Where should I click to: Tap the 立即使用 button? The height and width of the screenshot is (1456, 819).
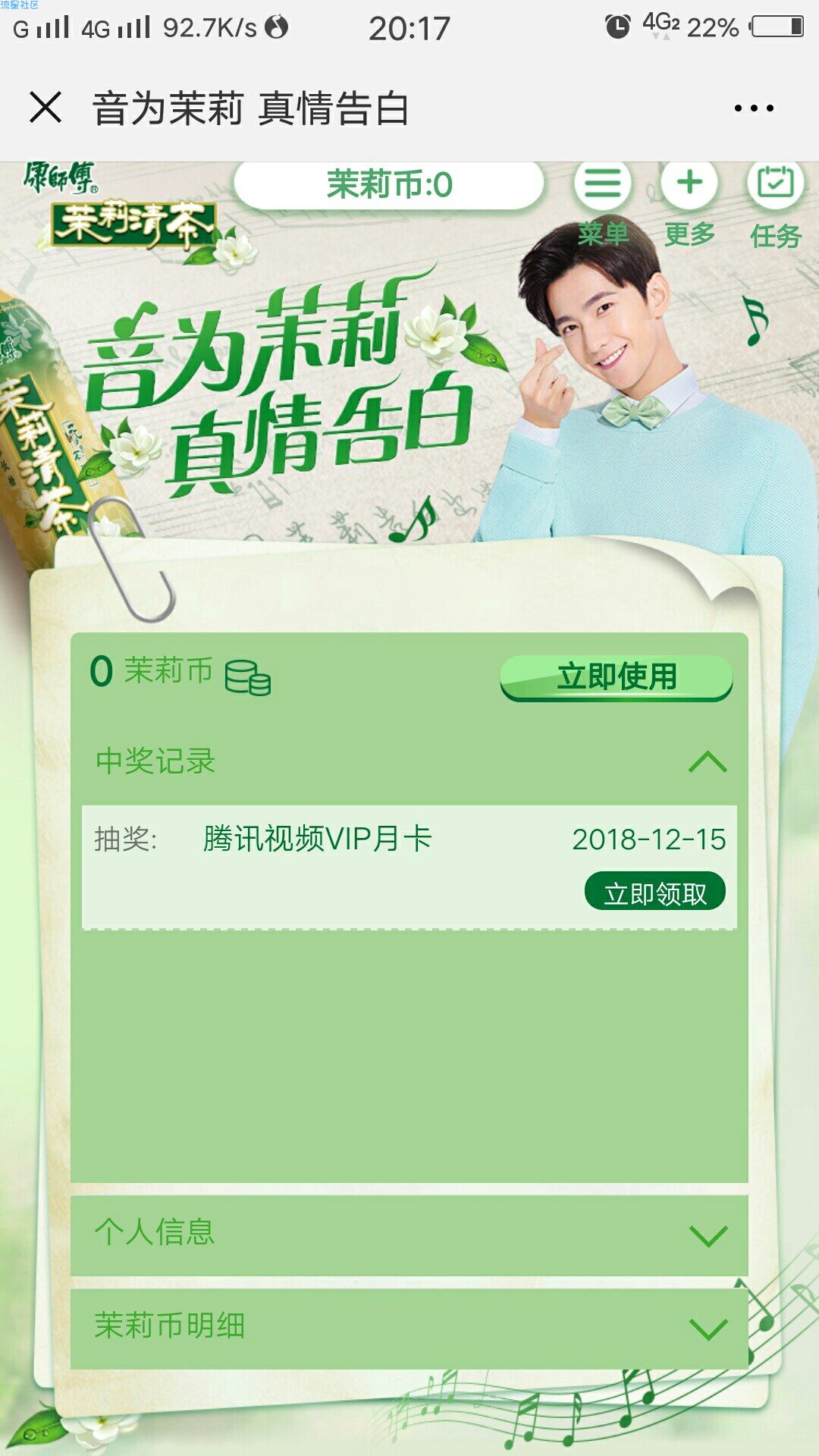(x=617, y=676)
